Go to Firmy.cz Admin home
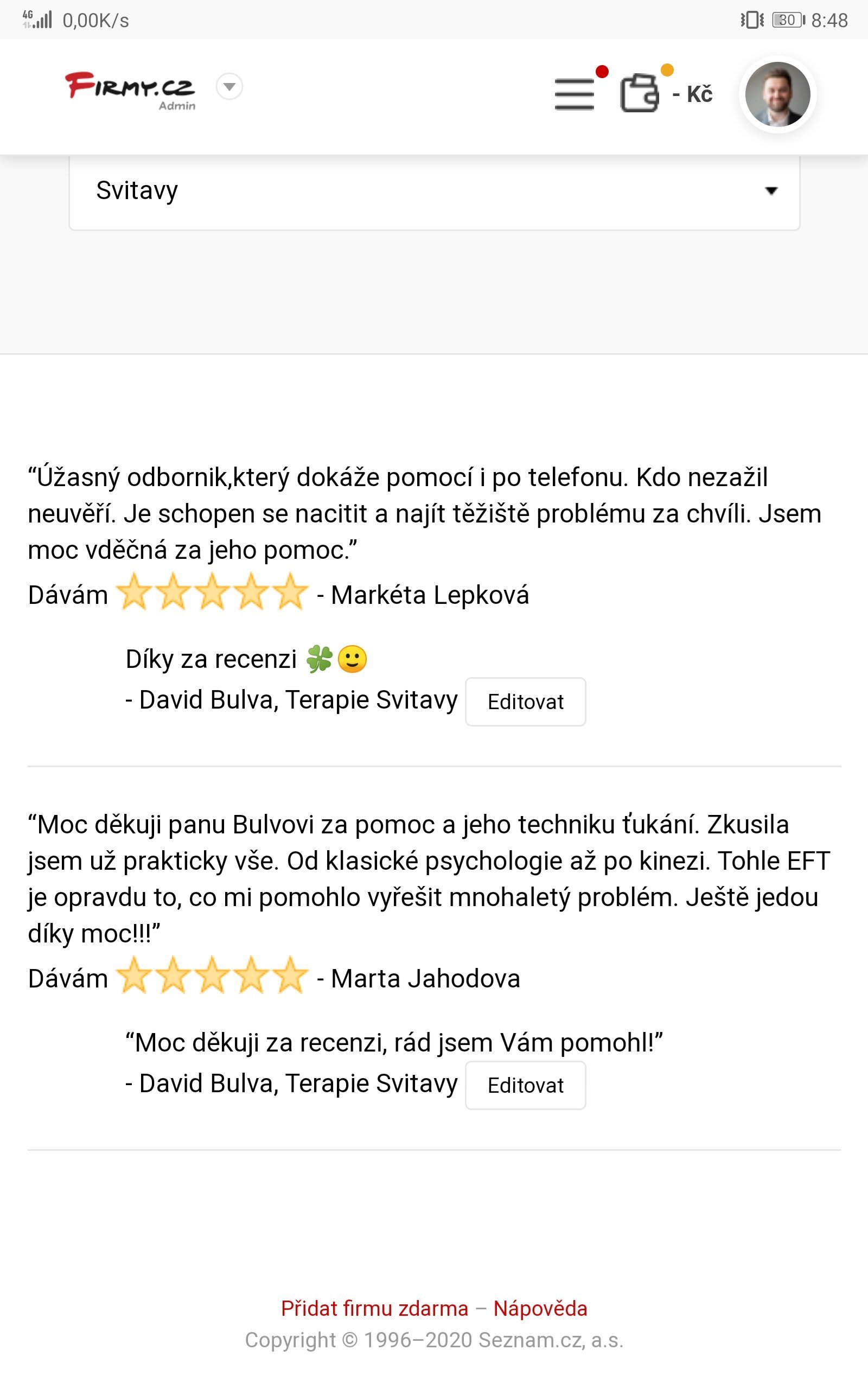868x1389 pixels. pos(130,89)
